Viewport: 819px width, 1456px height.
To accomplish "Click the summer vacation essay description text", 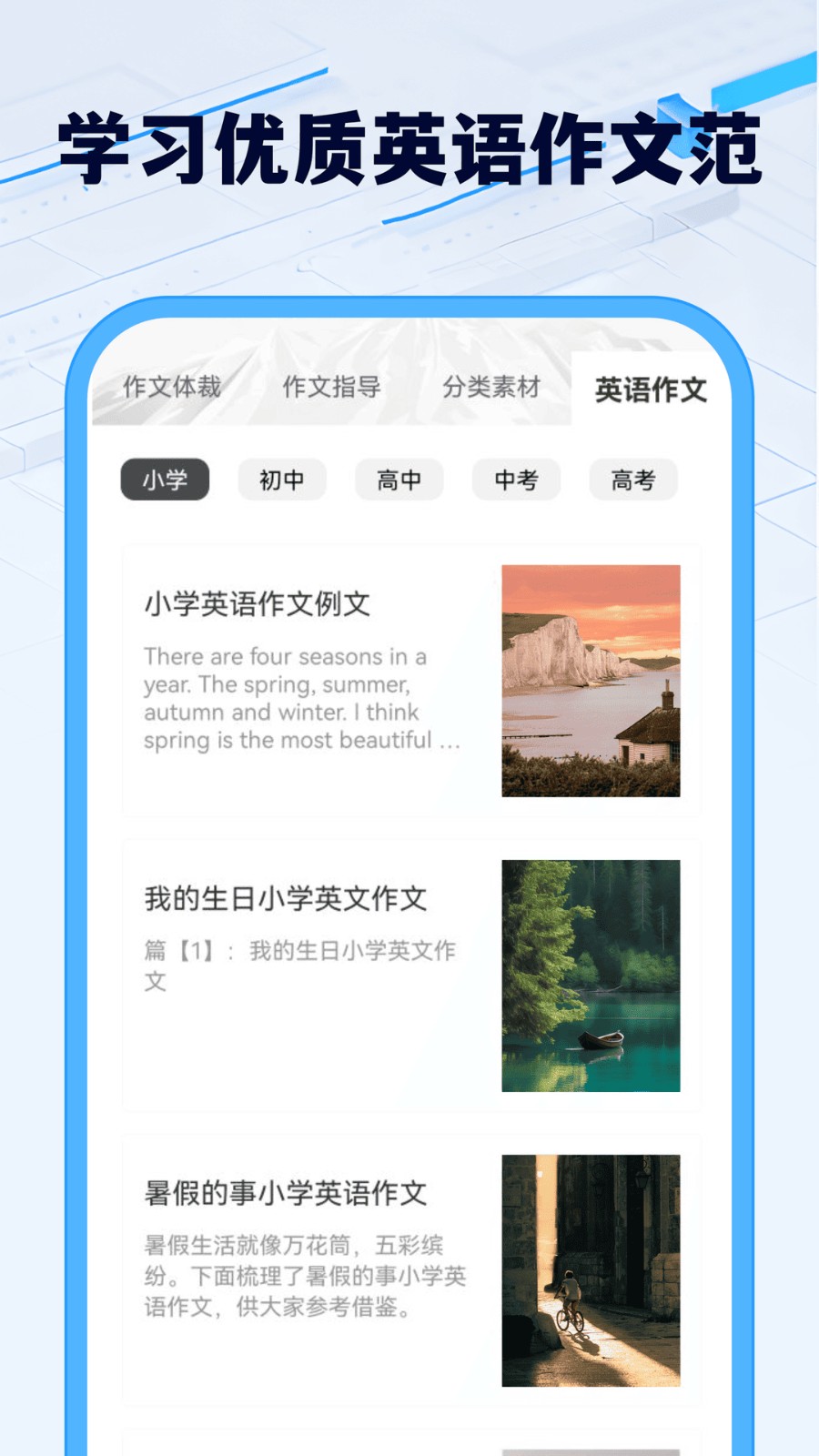I will tap(303, 1279).
